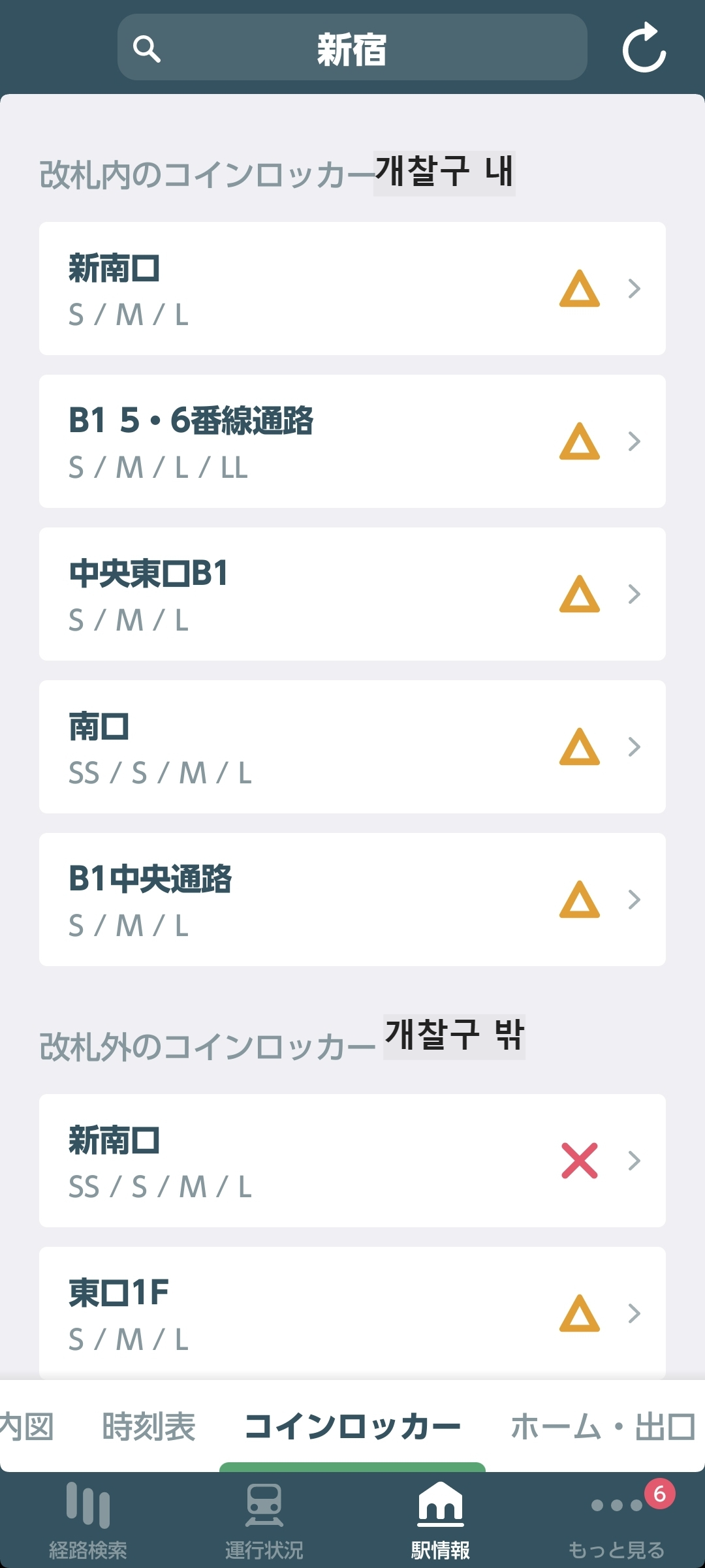
Task: Select the コインロッカー tab
Action: [x=352, y=1426]
